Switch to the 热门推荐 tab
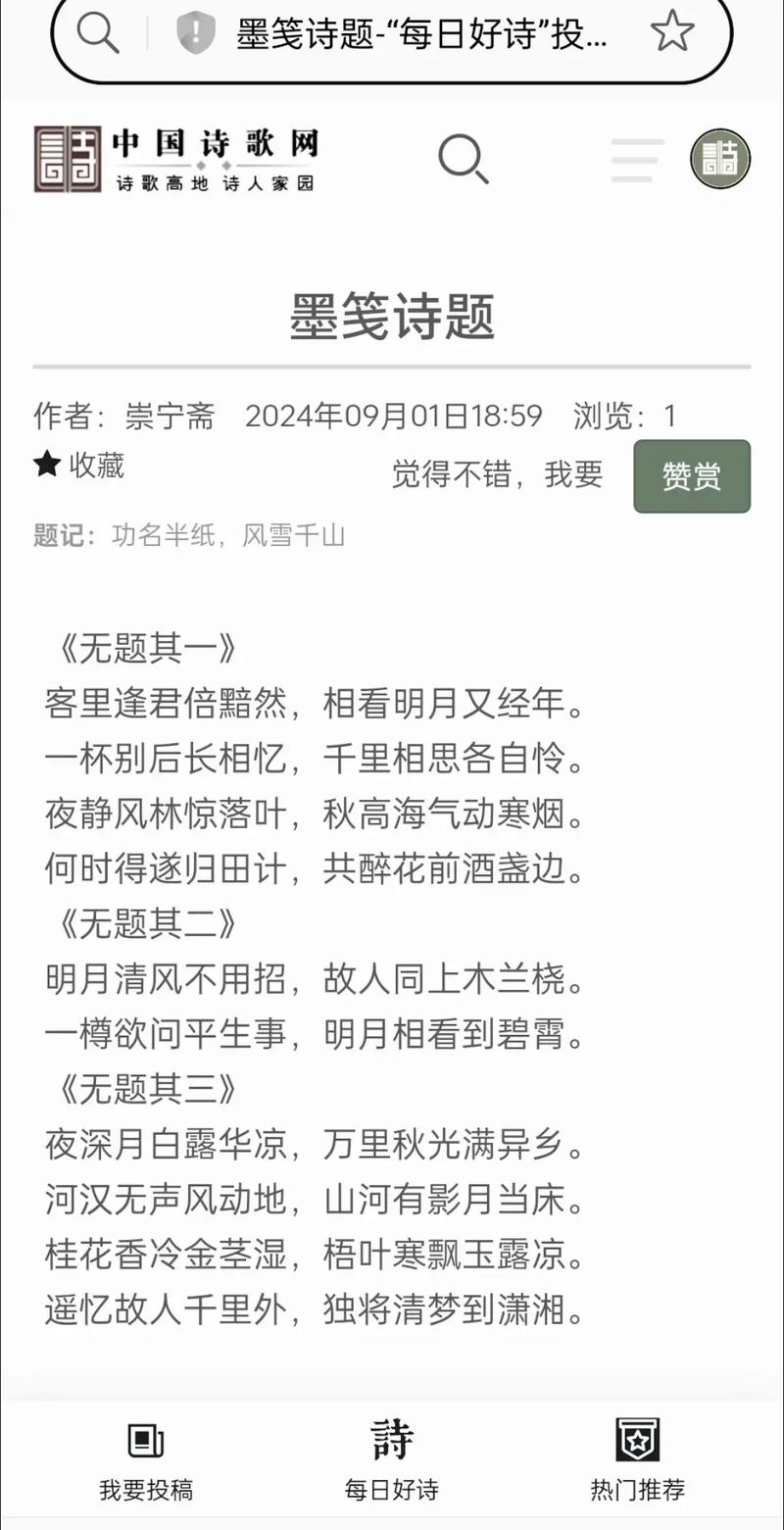 click(639, 1489)
